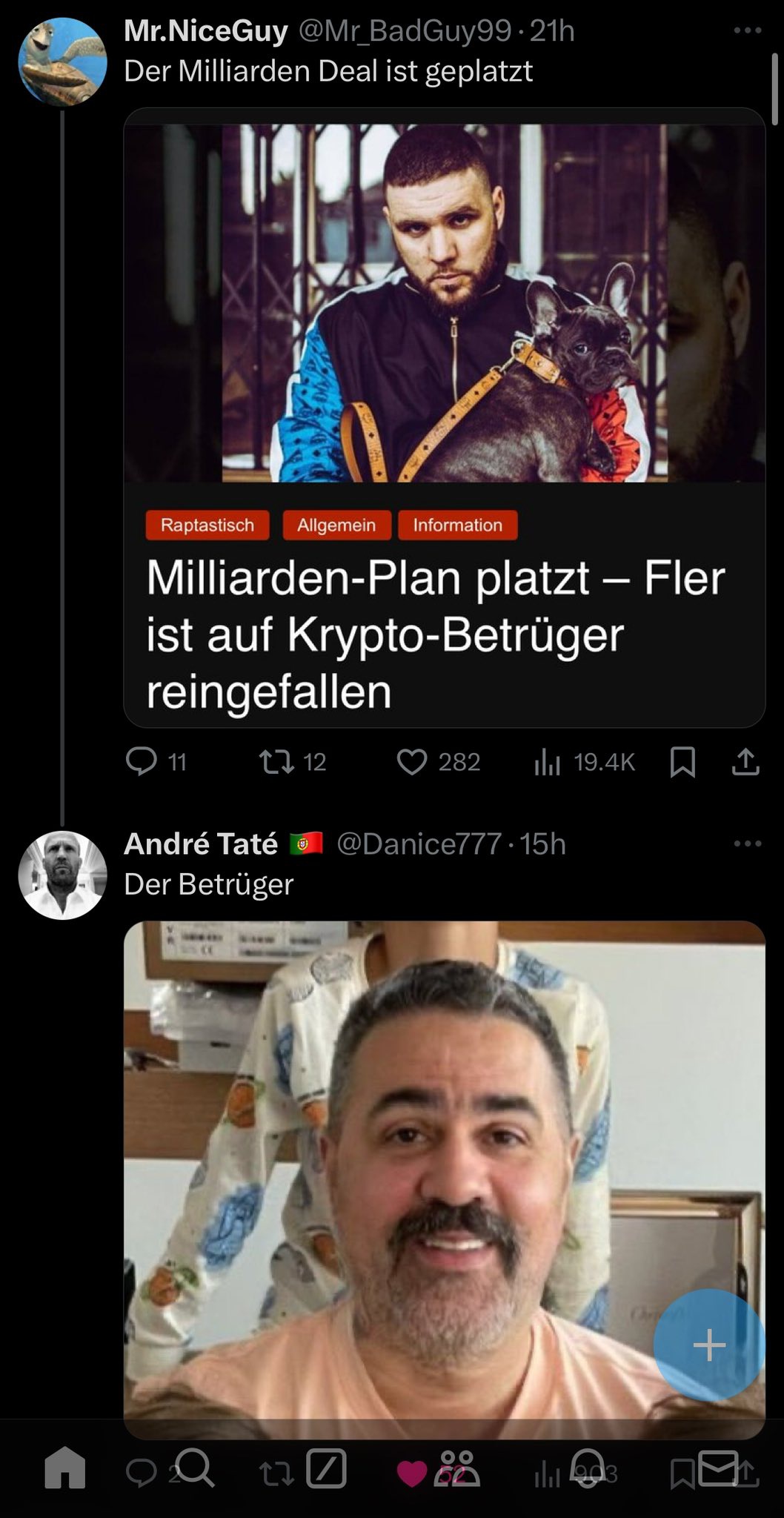
Task: Like Mr.NiceGuy's post
Action: [412, 762]
